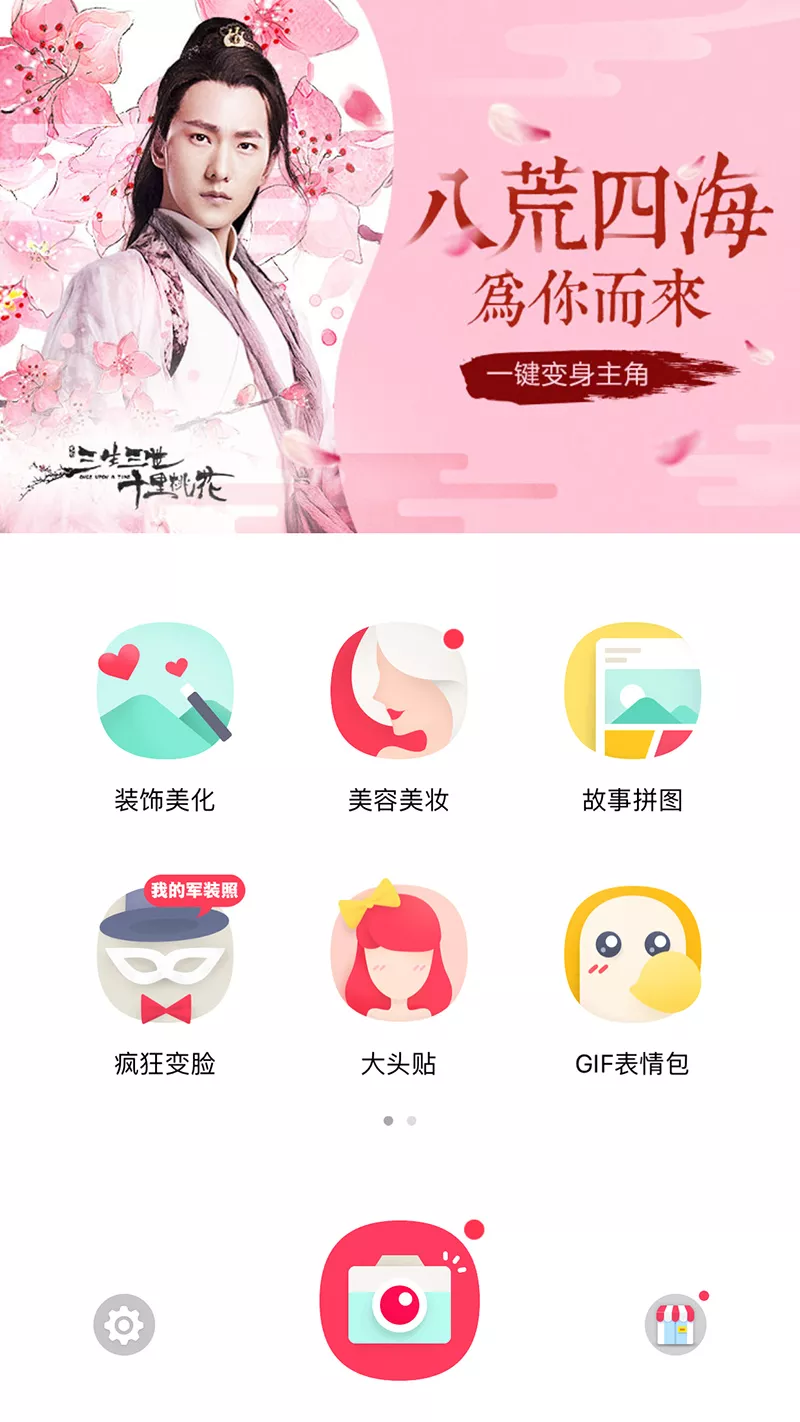Open the 八荒四海 promo banner
The height and width of the screenshot is (1422, 800).
tap(400, 266)
